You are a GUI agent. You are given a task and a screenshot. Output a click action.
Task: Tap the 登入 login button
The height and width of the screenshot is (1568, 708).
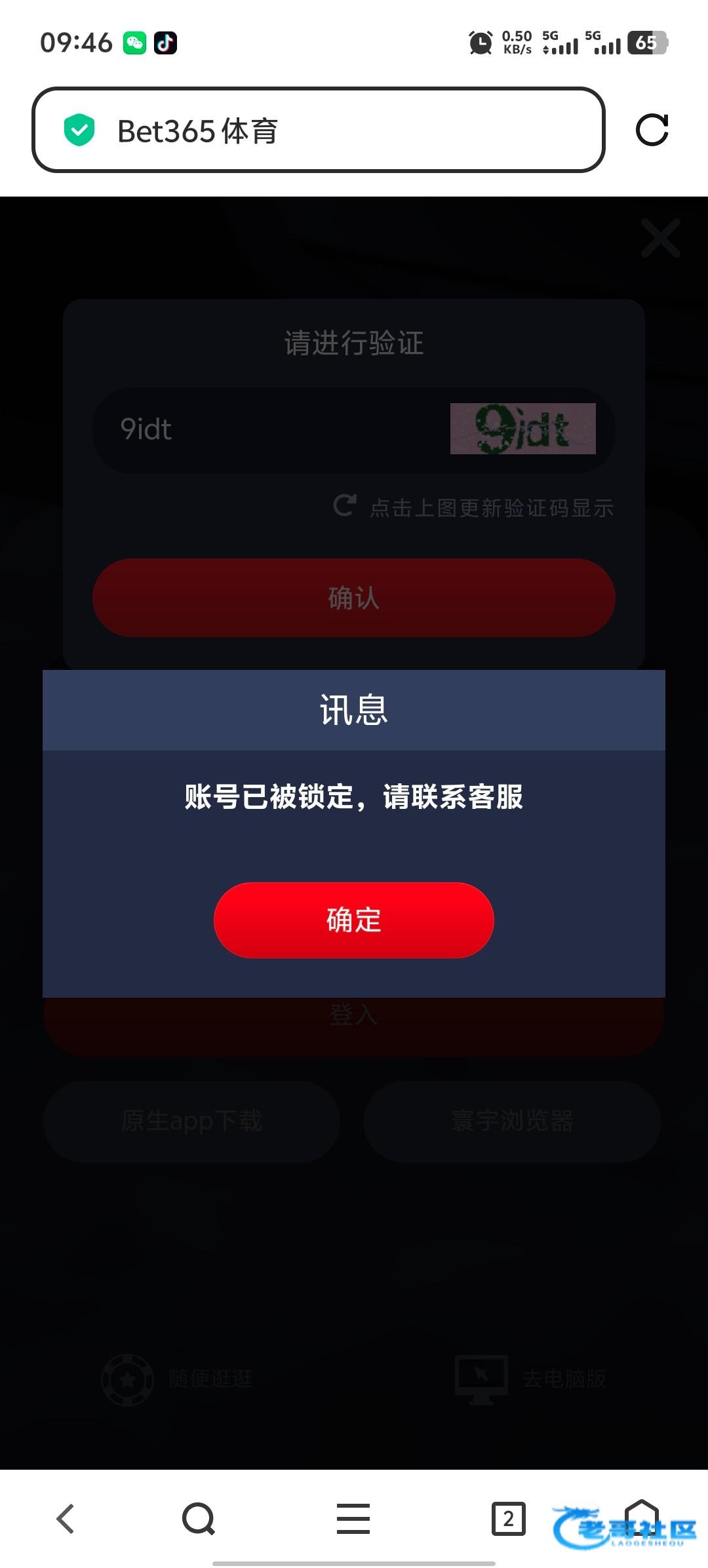click(353, 1023)
